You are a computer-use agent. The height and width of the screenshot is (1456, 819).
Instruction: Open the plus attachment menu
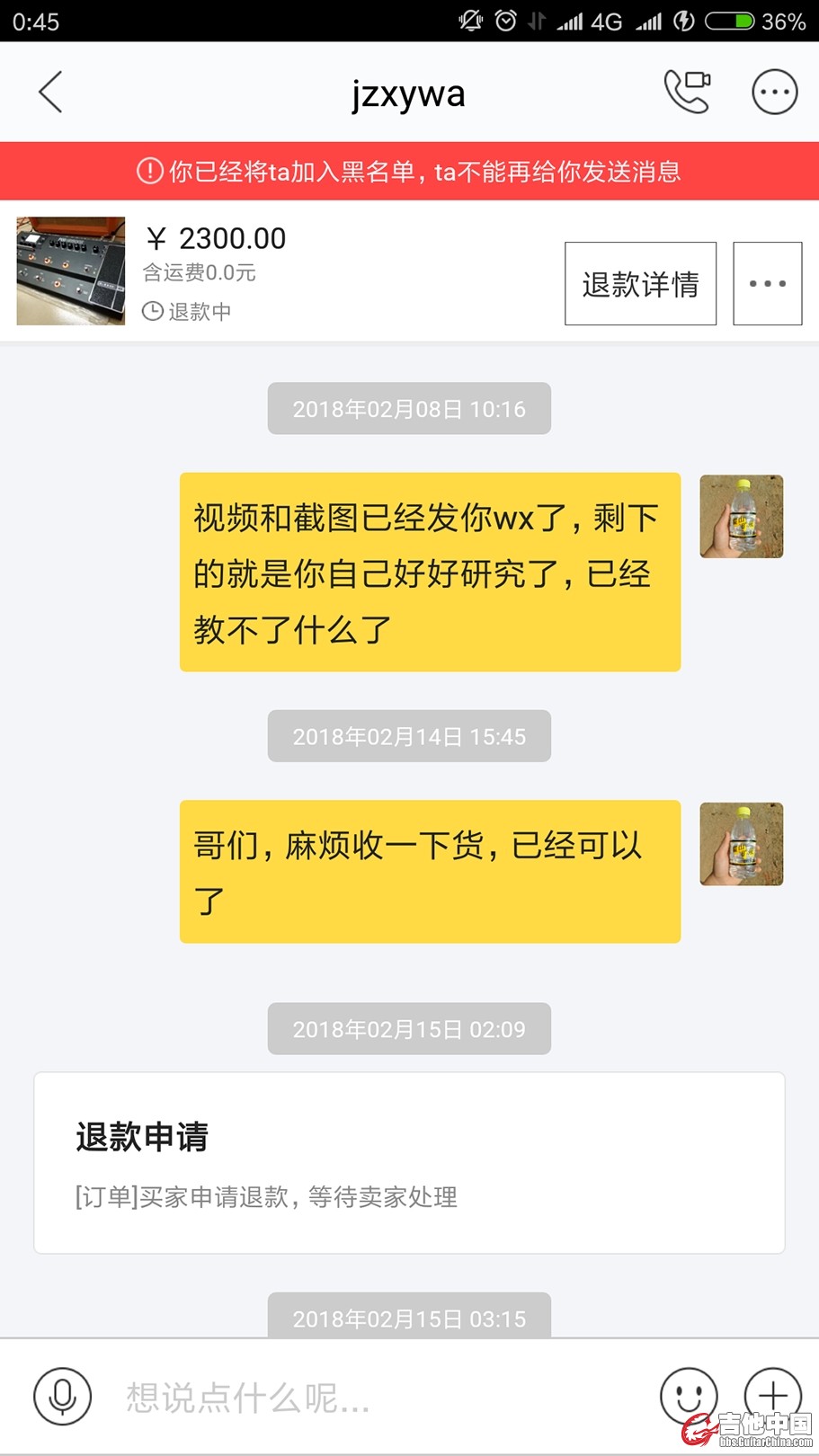click(772, 1395)
